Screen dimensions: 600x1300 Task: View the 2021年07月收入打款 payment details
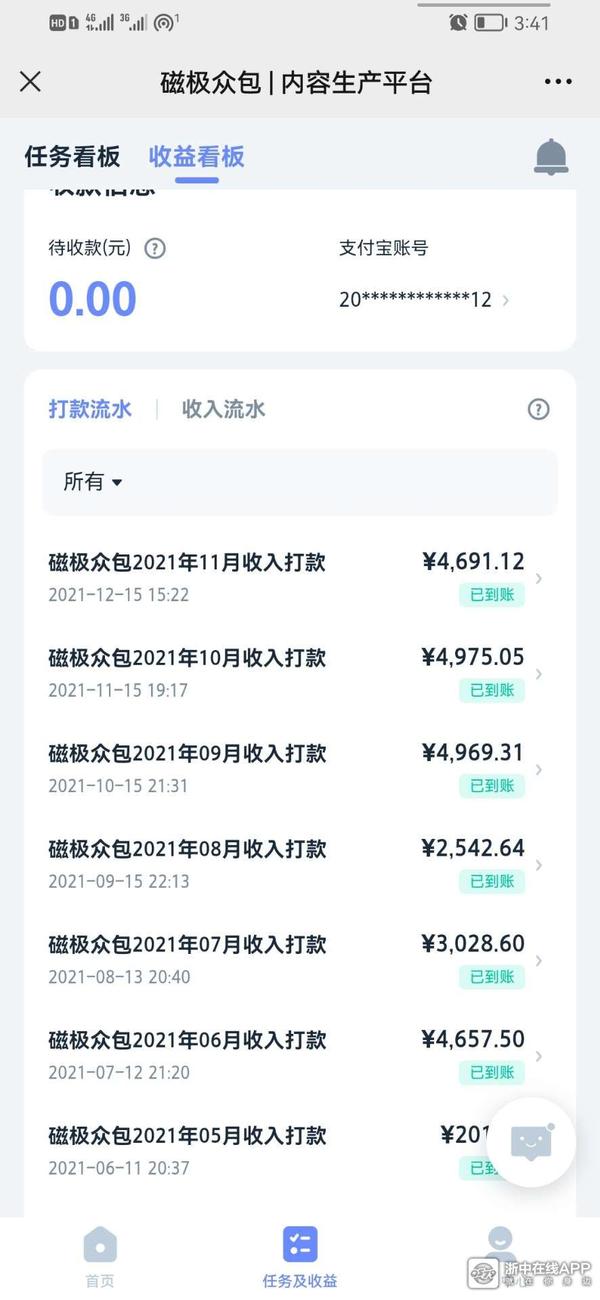[x=290, y=959]
